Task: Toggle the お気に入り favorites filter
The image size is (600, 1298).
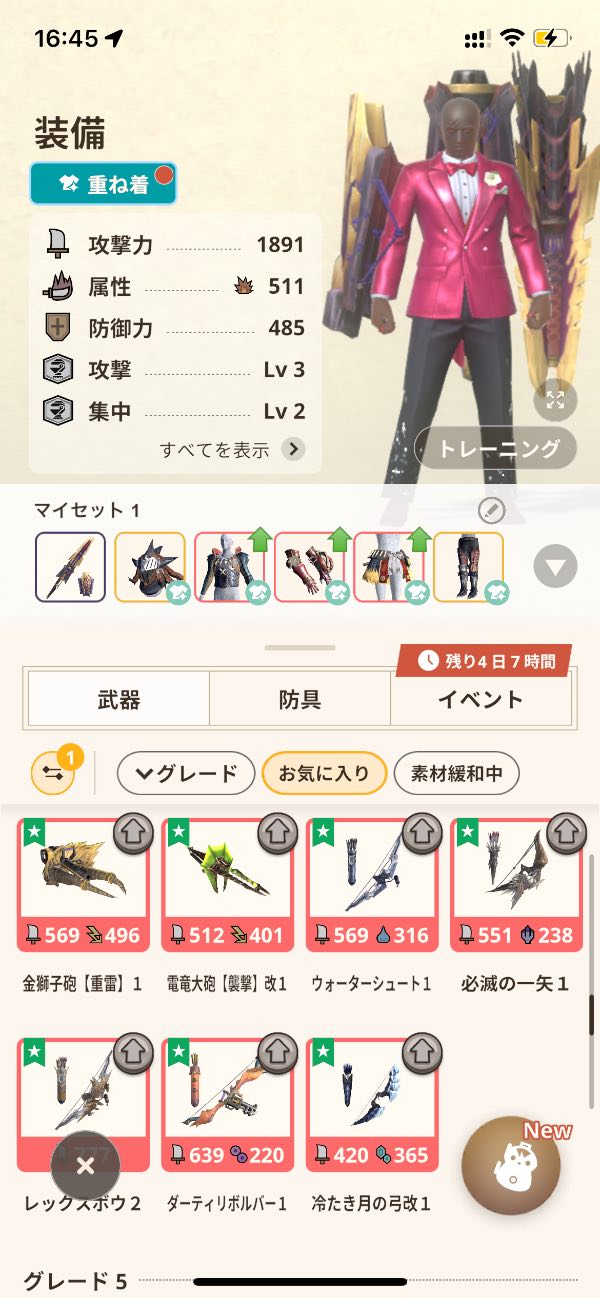Action: pos(323,772)
